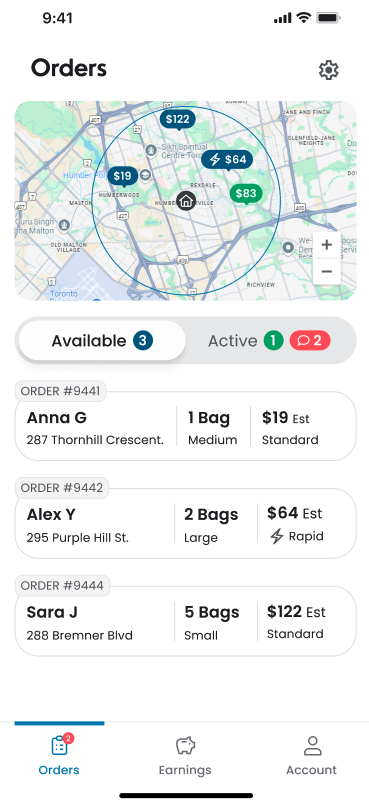Select the $122 map marker
369x804 pixels.
pyautogui.click(x=178, y=120)
